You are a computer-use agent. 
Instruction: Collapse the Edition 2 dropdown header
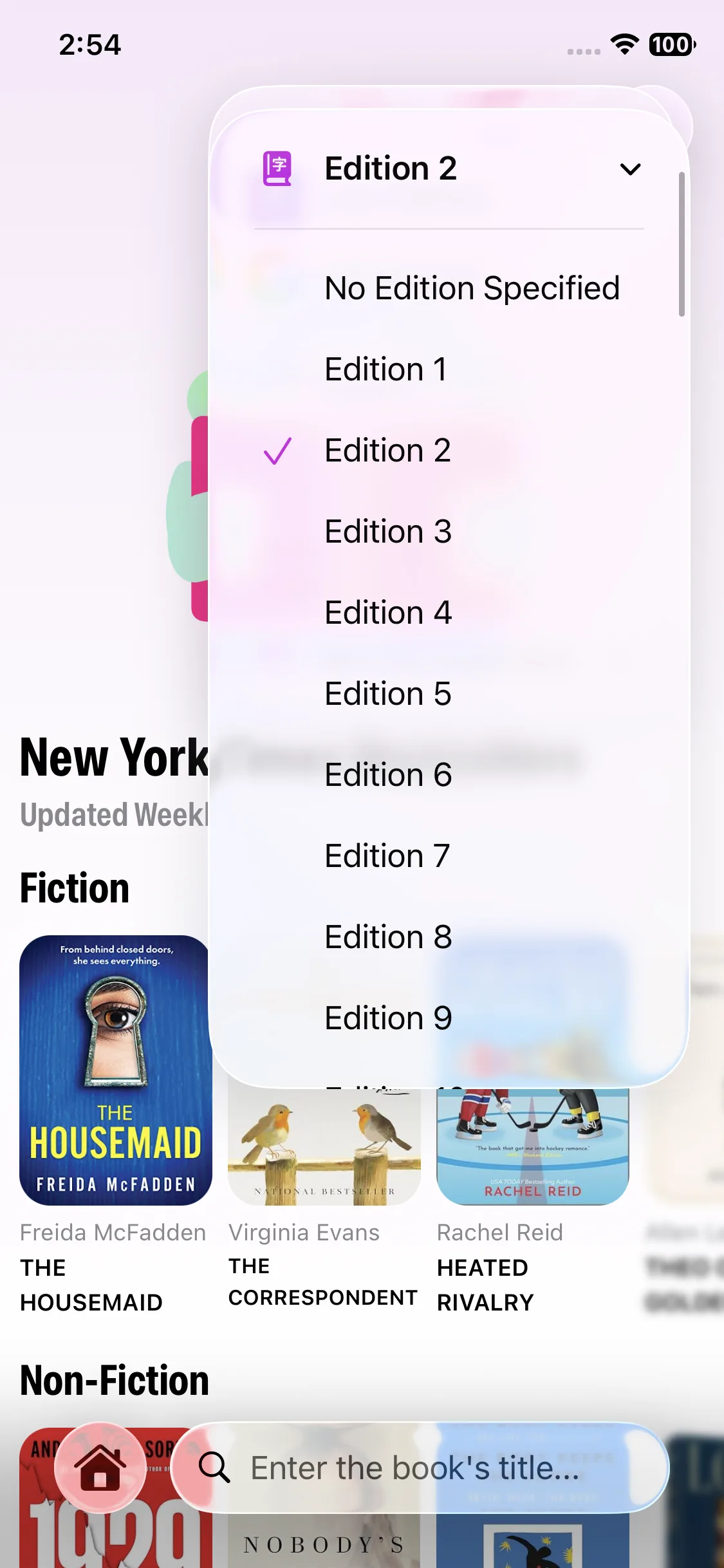(449, 169)
